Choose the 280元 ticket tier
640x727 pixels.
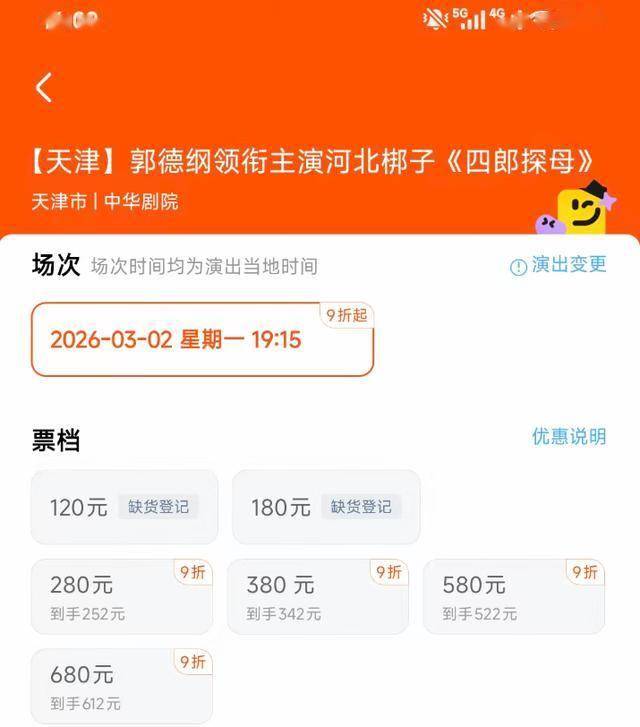click(x=122, y=596)
